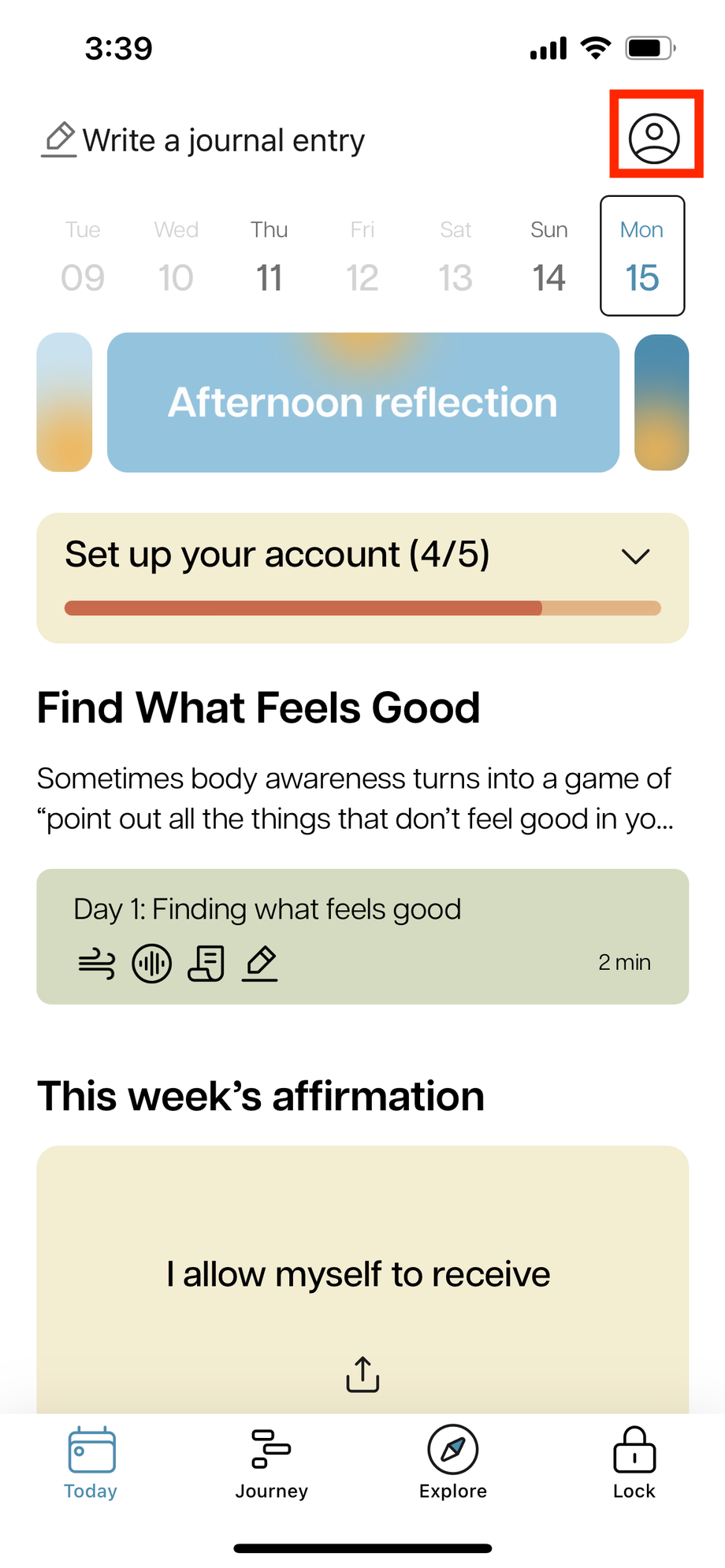The width and height of the screenshot is (725, 1568).
Task: Open Day 1: Finding what feels good
Action: tap(362, 936)
